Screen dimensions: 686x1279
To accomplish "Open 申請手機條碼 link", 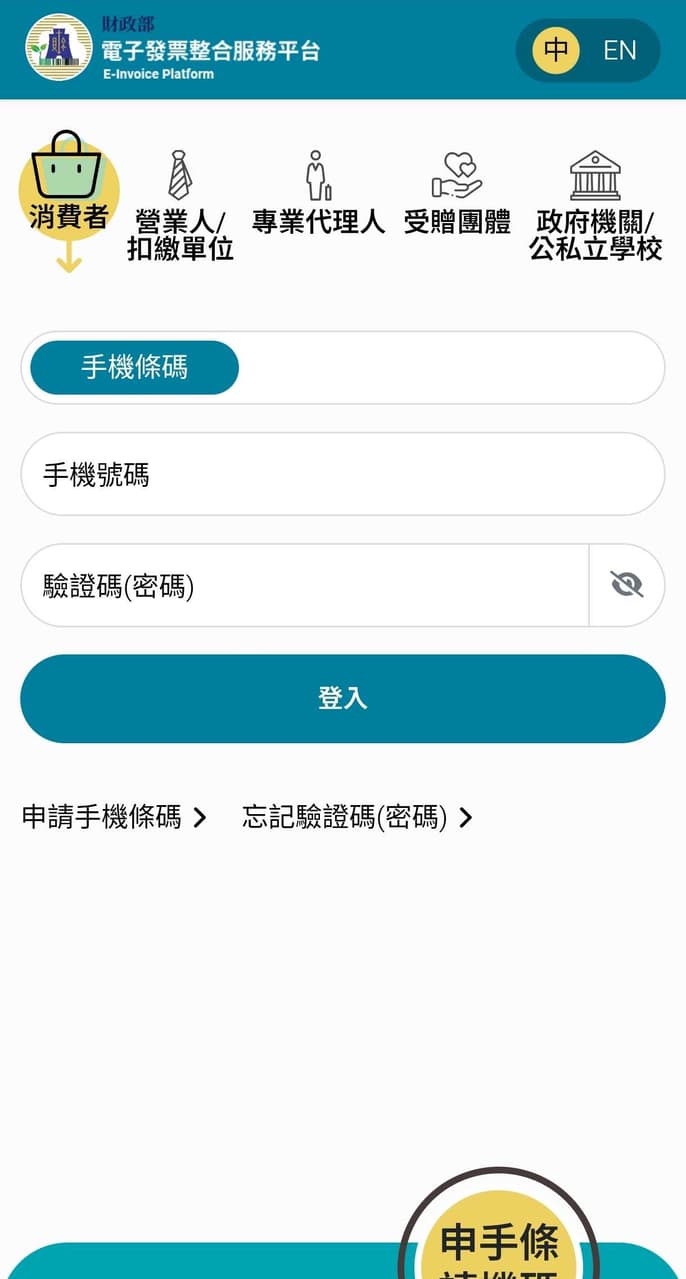I will pyautogui.click(x=114, y=817).
